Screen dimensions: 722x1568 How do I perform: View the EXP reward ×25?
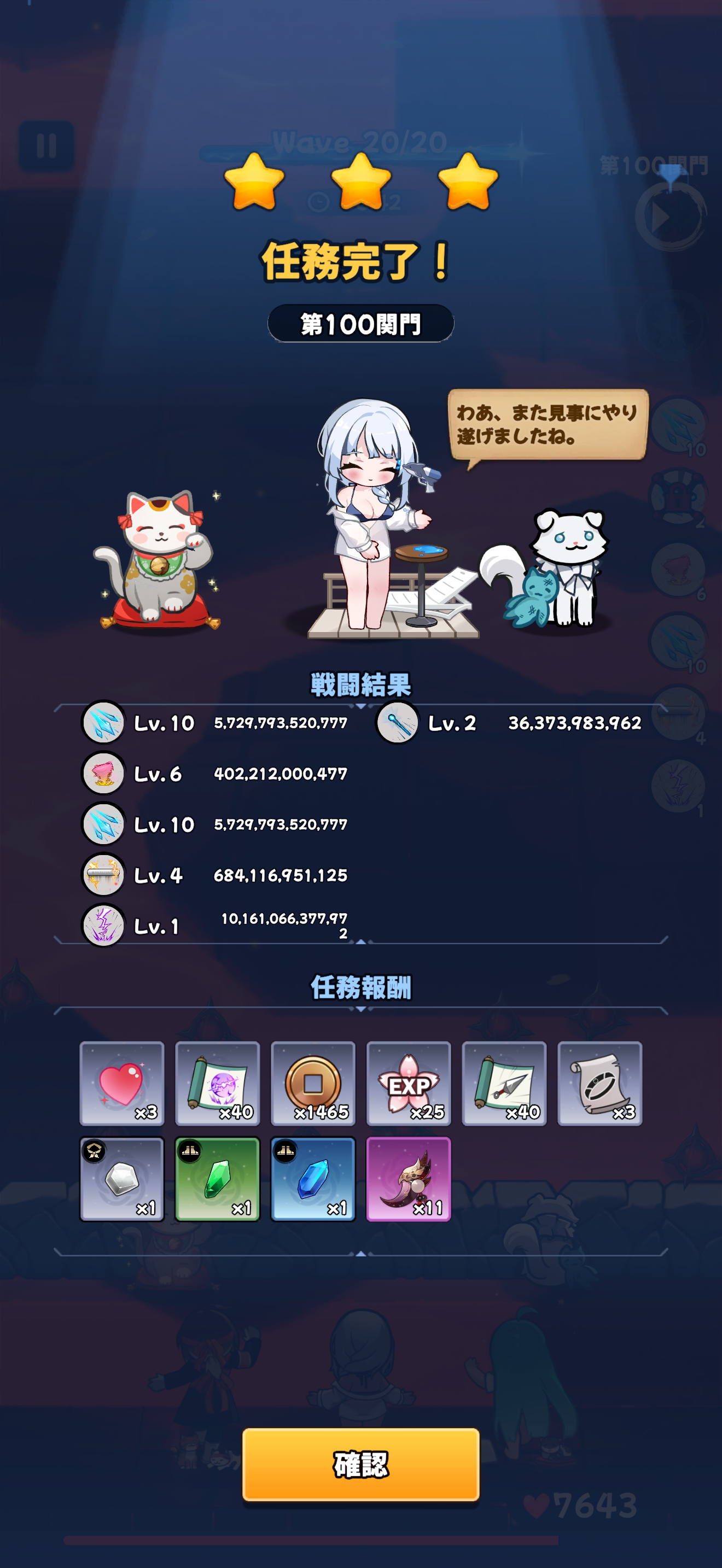tap(409, 1083)
